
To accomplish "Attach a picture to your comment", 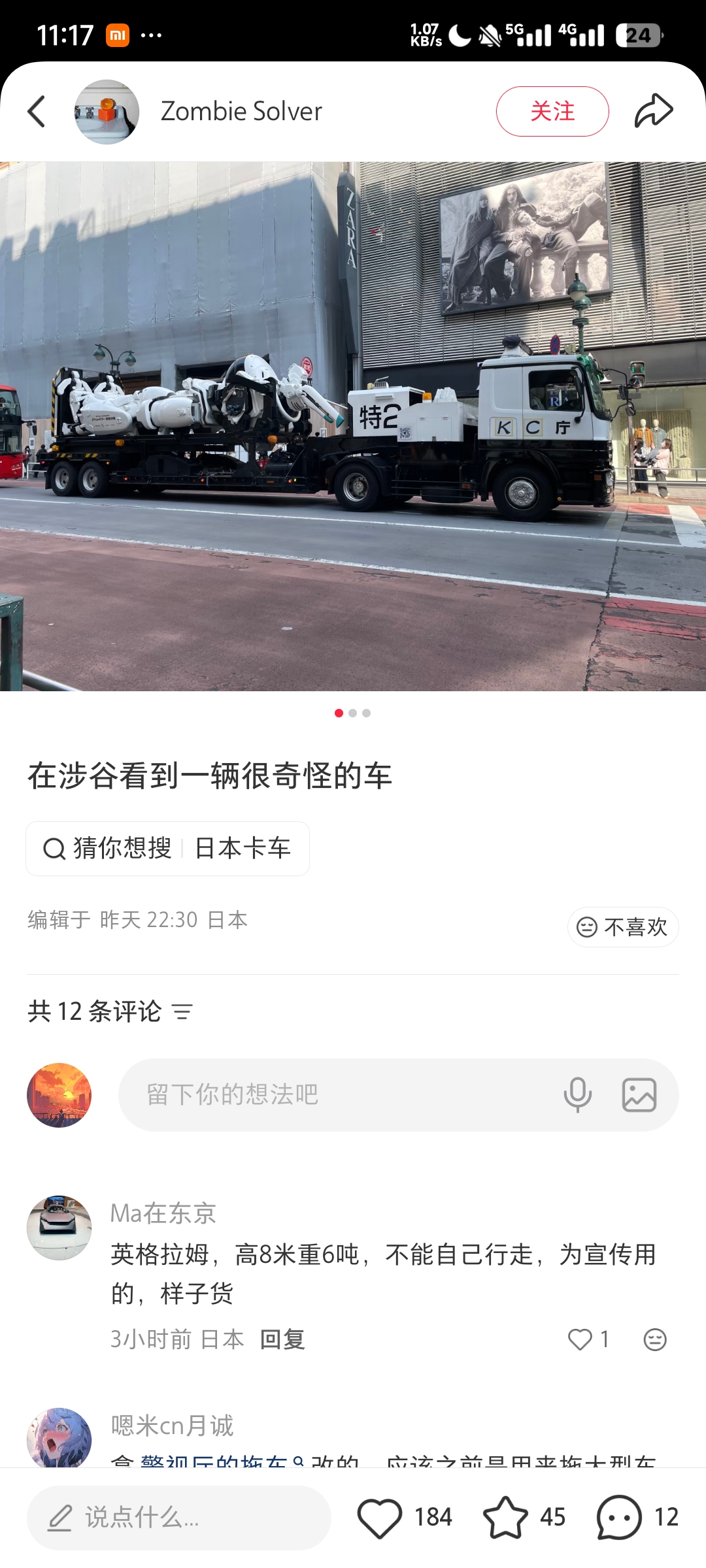I will (639, 1095).
